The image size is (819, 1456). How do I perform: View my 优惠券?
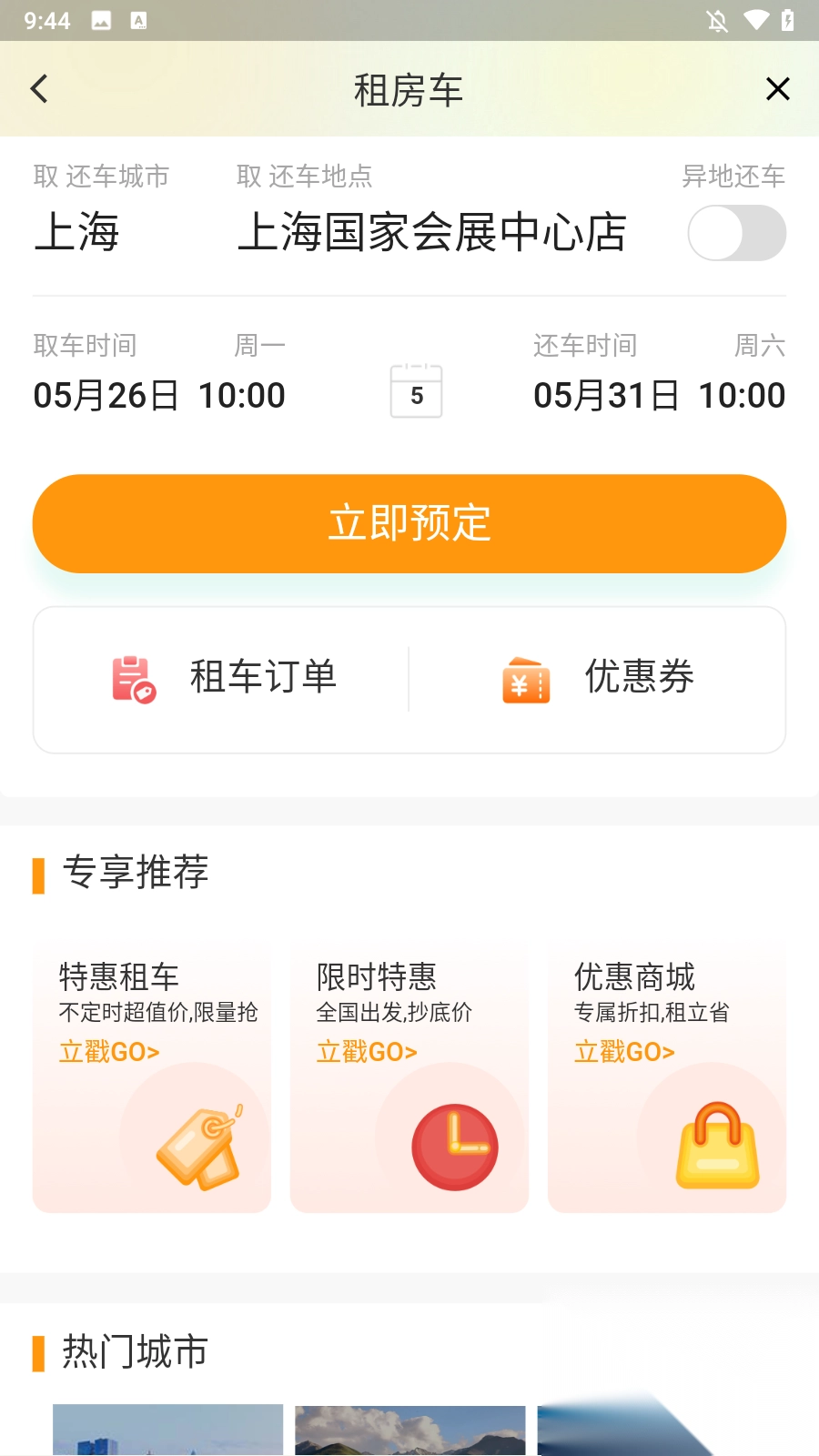598,679
